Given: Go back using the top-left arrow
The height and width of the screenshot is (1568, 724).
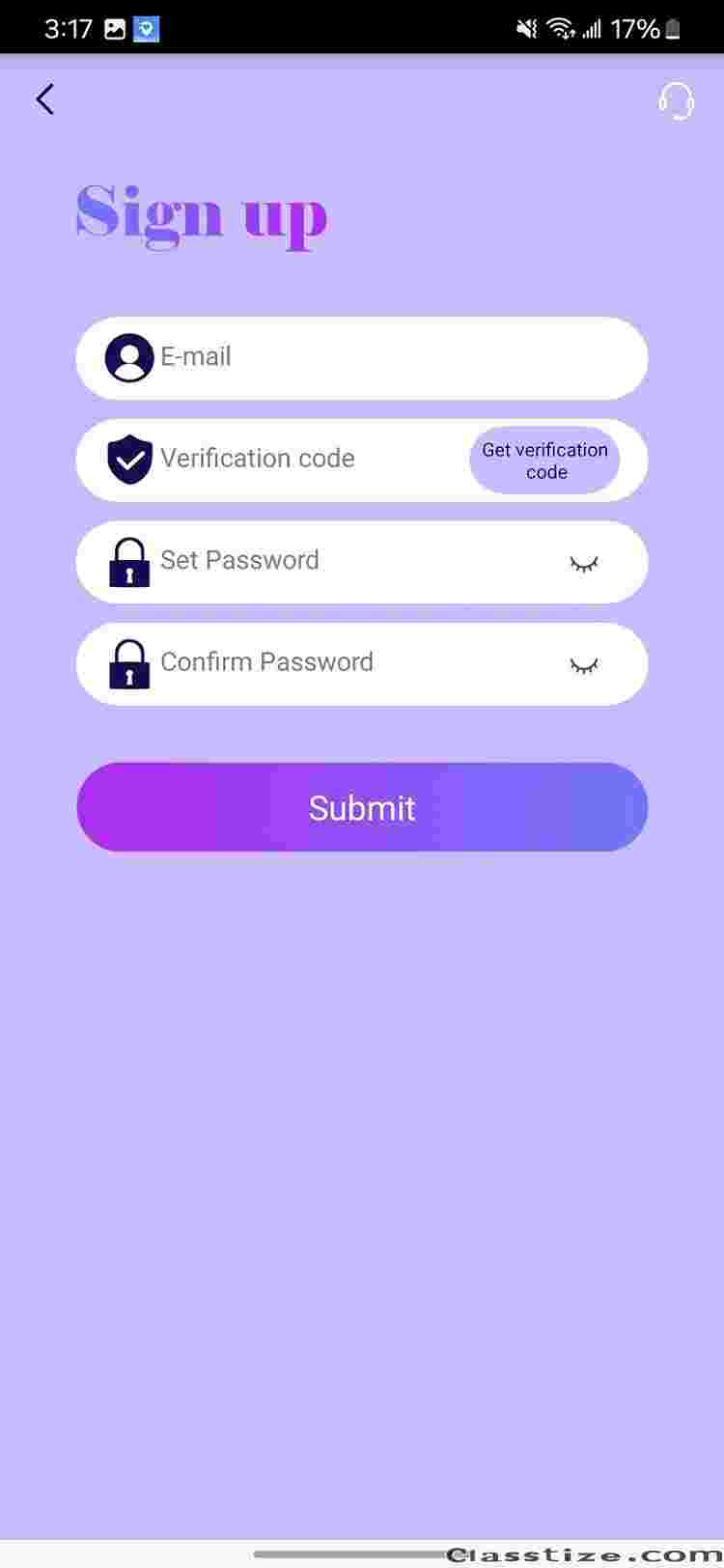Looking at the screenshot, I should [44, 99].
